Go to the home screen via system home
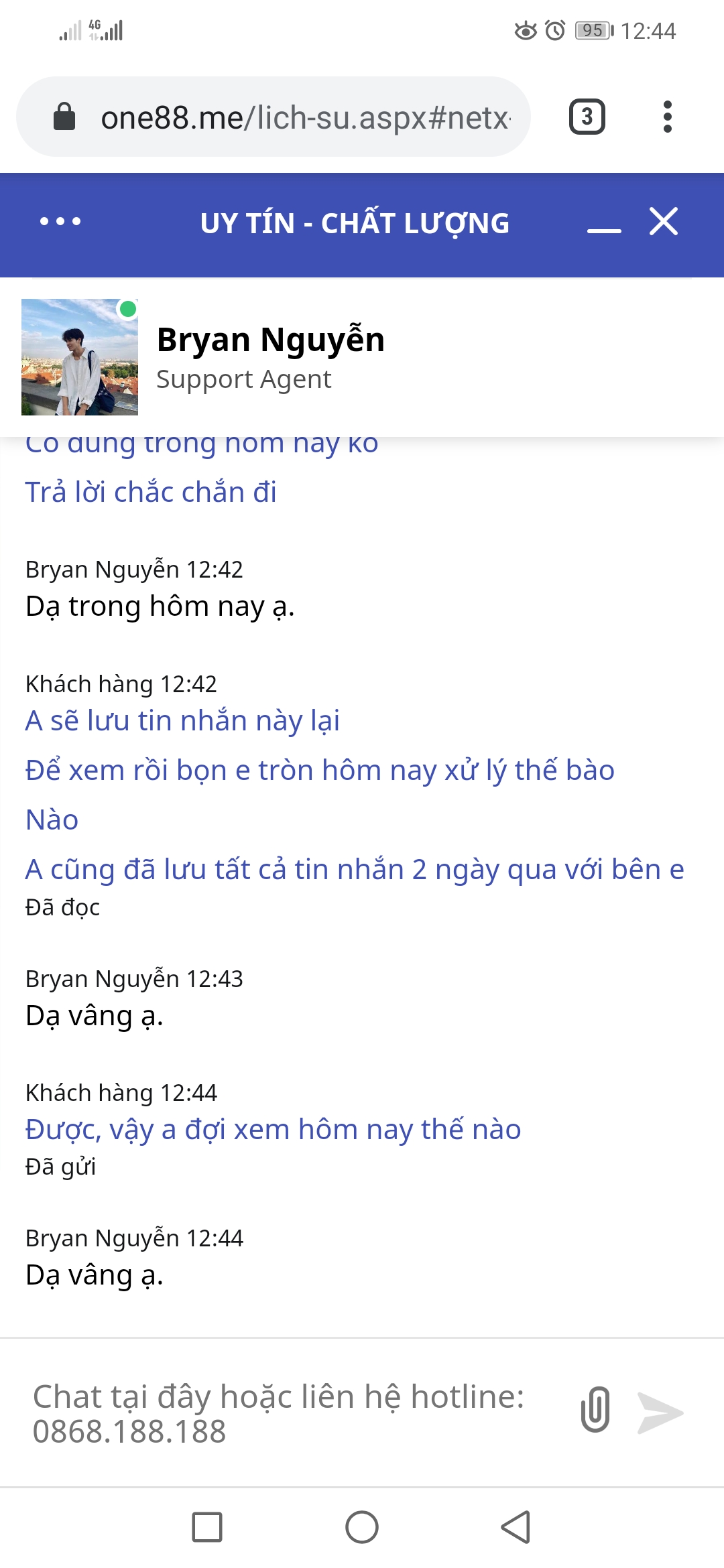The width and height of the screenshot is (724, 1568). pyautogui.click(x=362, y=1527)
